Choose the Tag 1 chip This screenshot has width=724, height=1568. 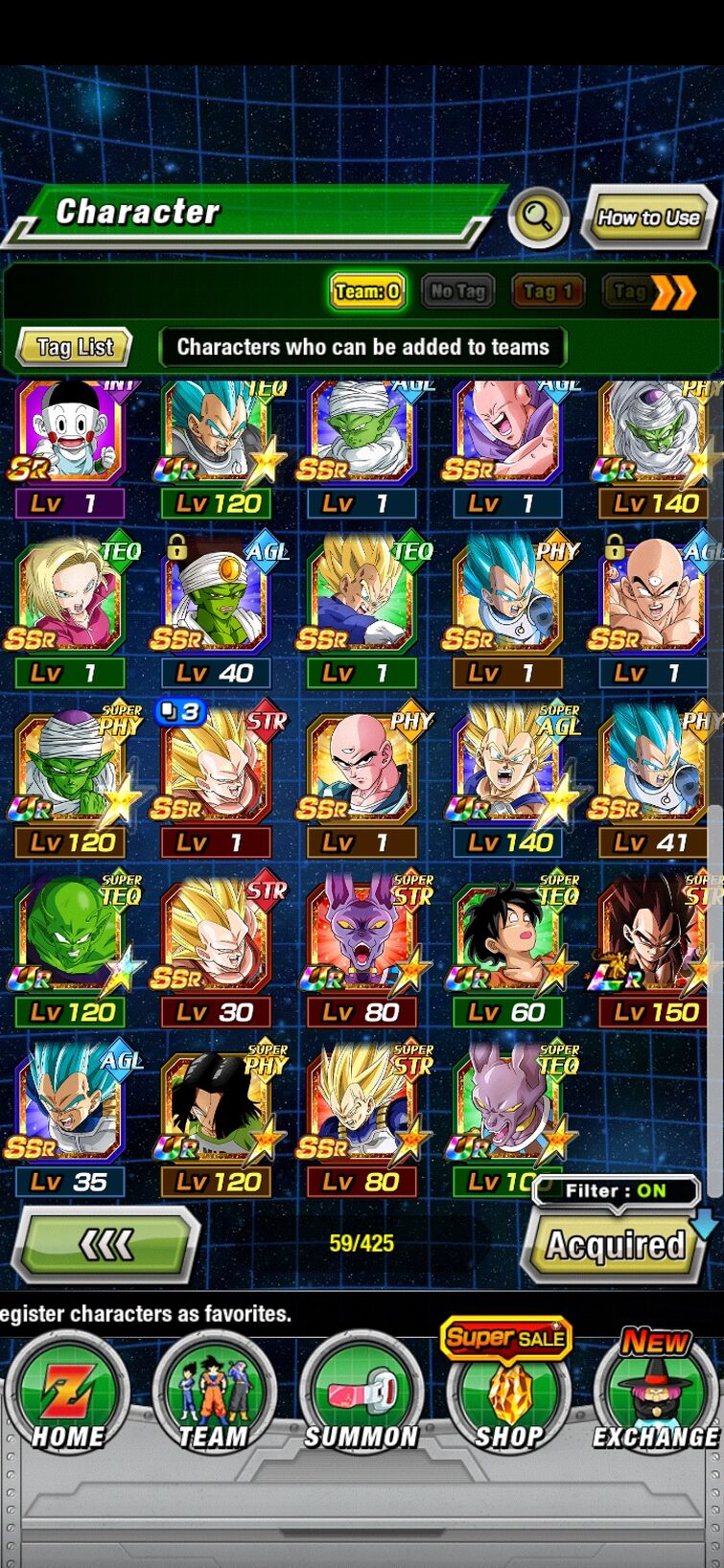[549, 291]
